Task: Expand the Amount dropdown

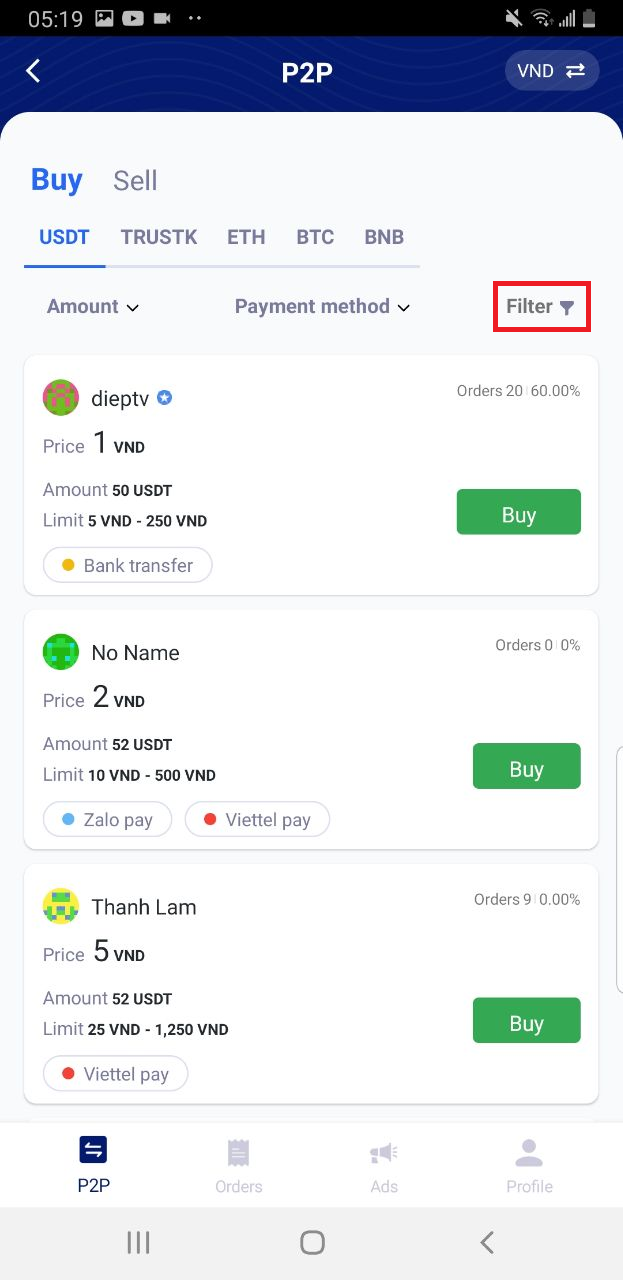Action: (93, 307)
